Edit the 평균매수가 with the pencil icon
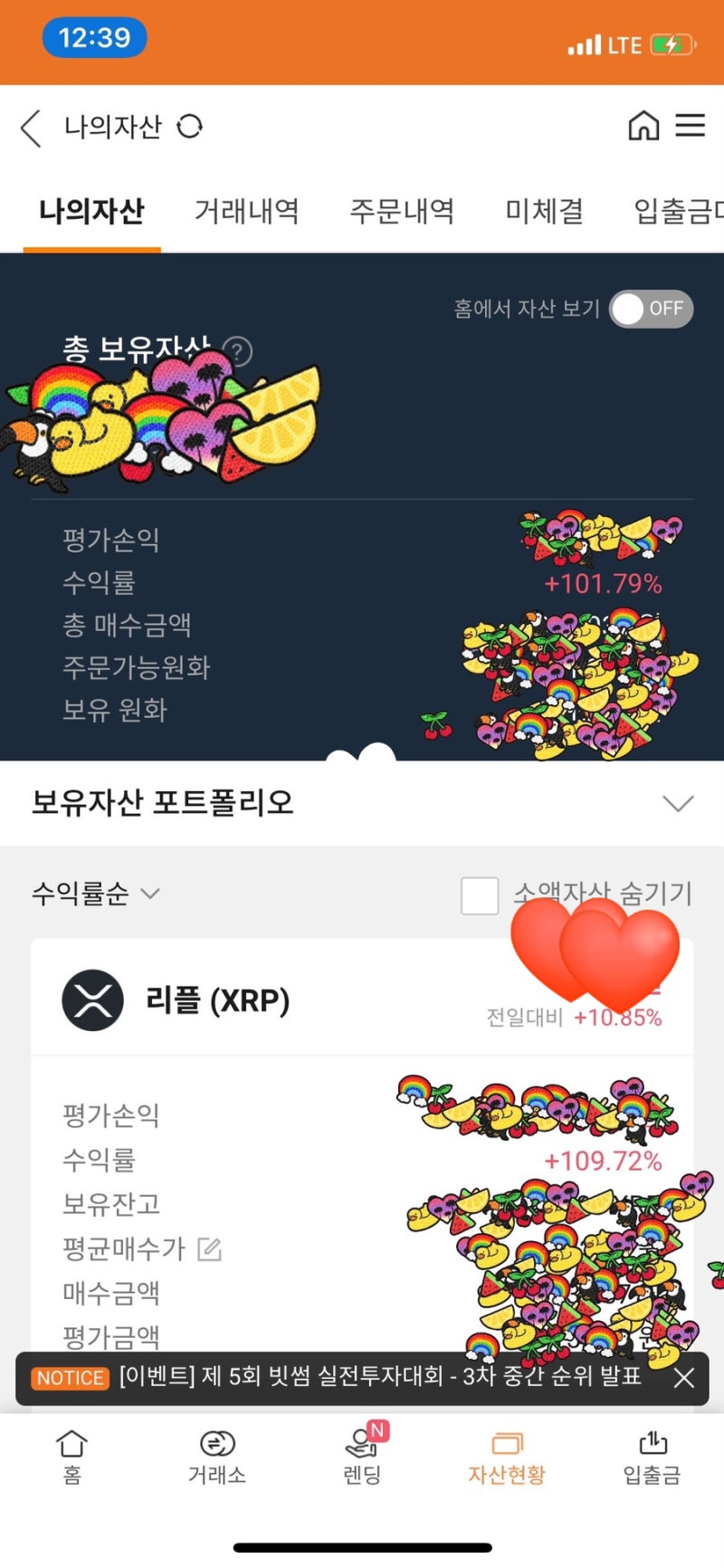Screen dimensions: 724x1568 209,1249
